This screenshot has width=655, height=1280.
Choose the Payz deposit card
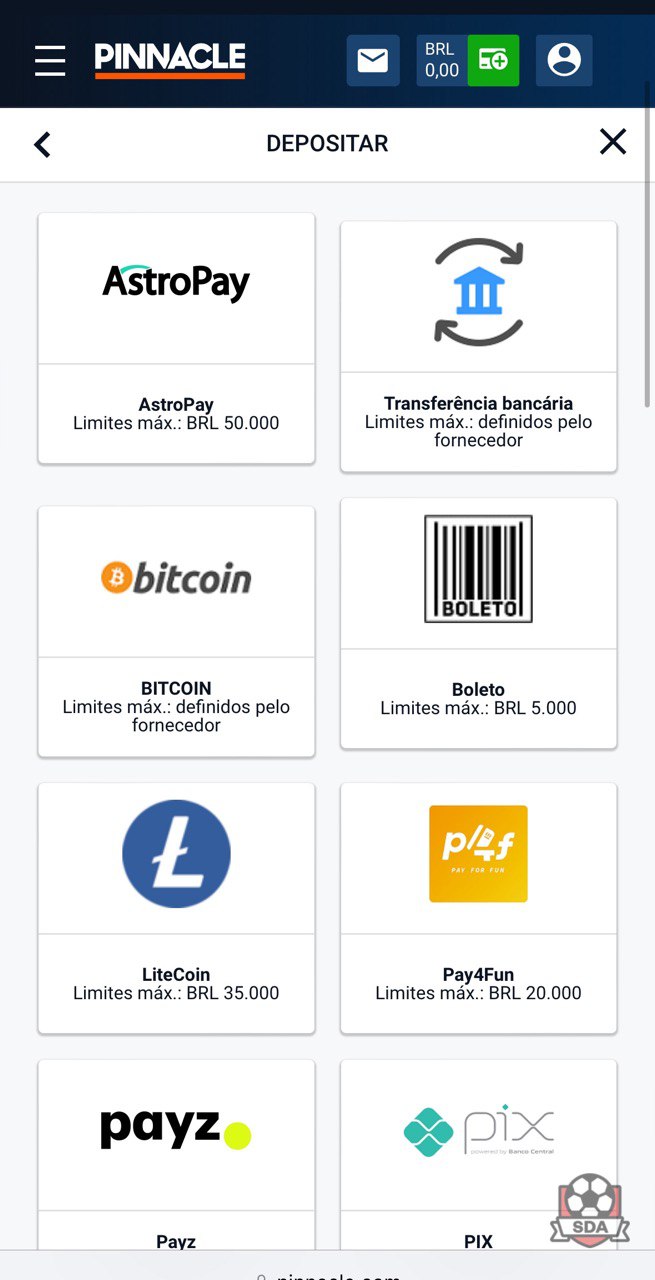pos(176,1155)
